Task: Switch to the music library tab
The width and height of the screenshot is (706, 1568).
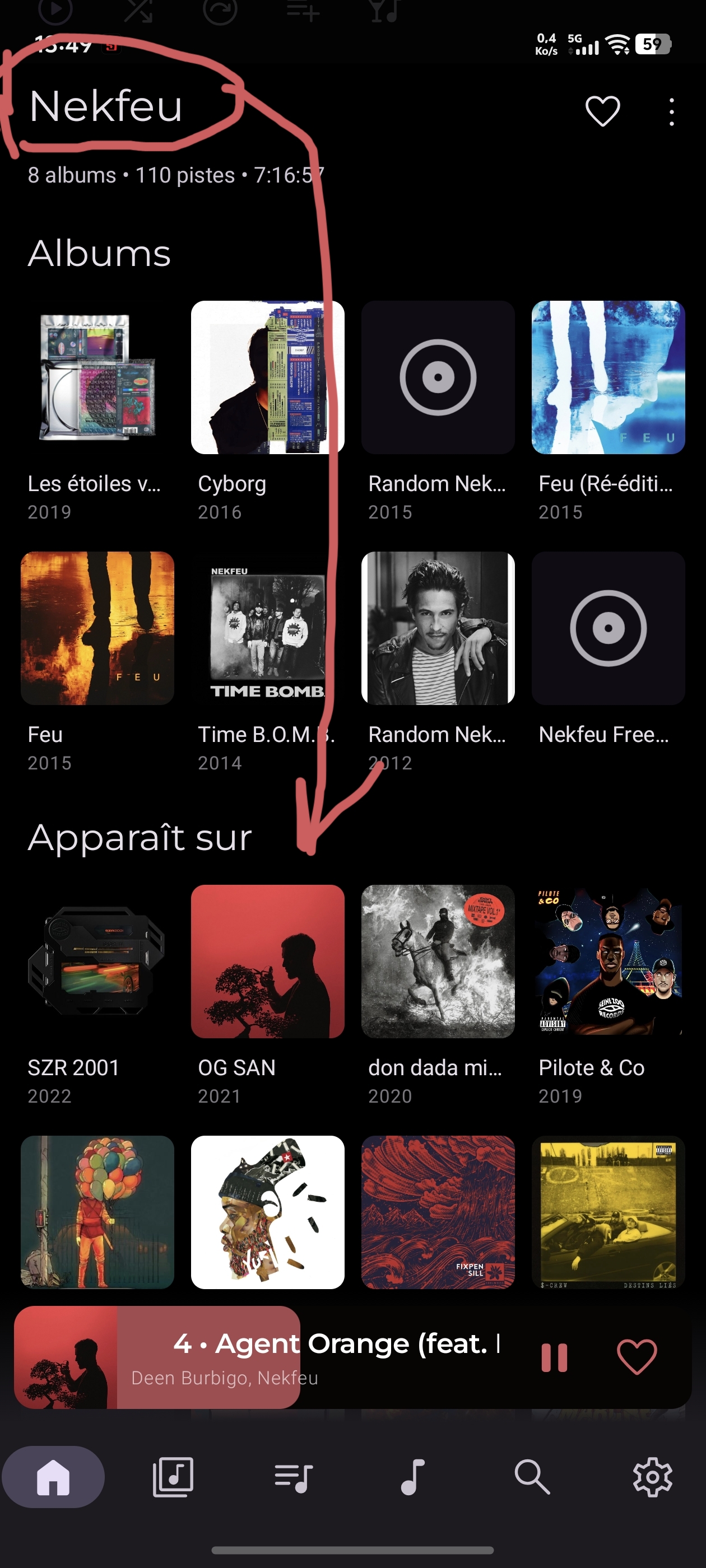Action: [x=173, y=1477]
